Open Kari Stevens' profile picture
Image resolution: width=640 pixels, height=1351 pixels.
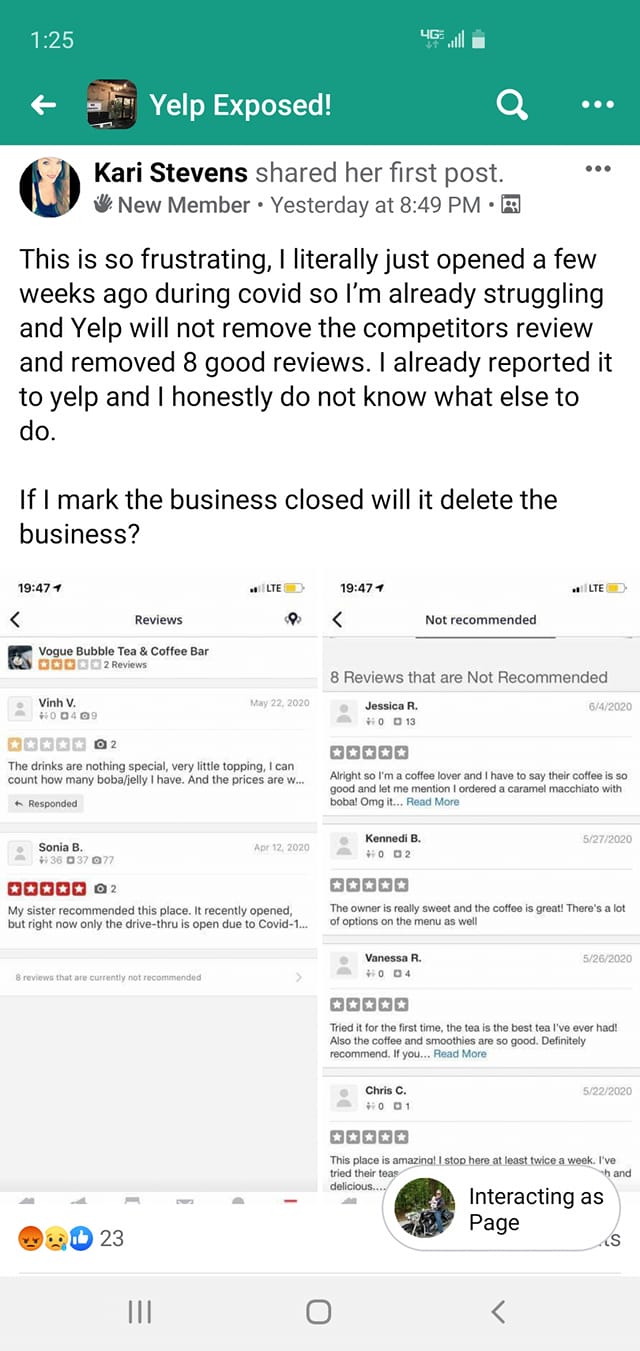pos(49,187)
